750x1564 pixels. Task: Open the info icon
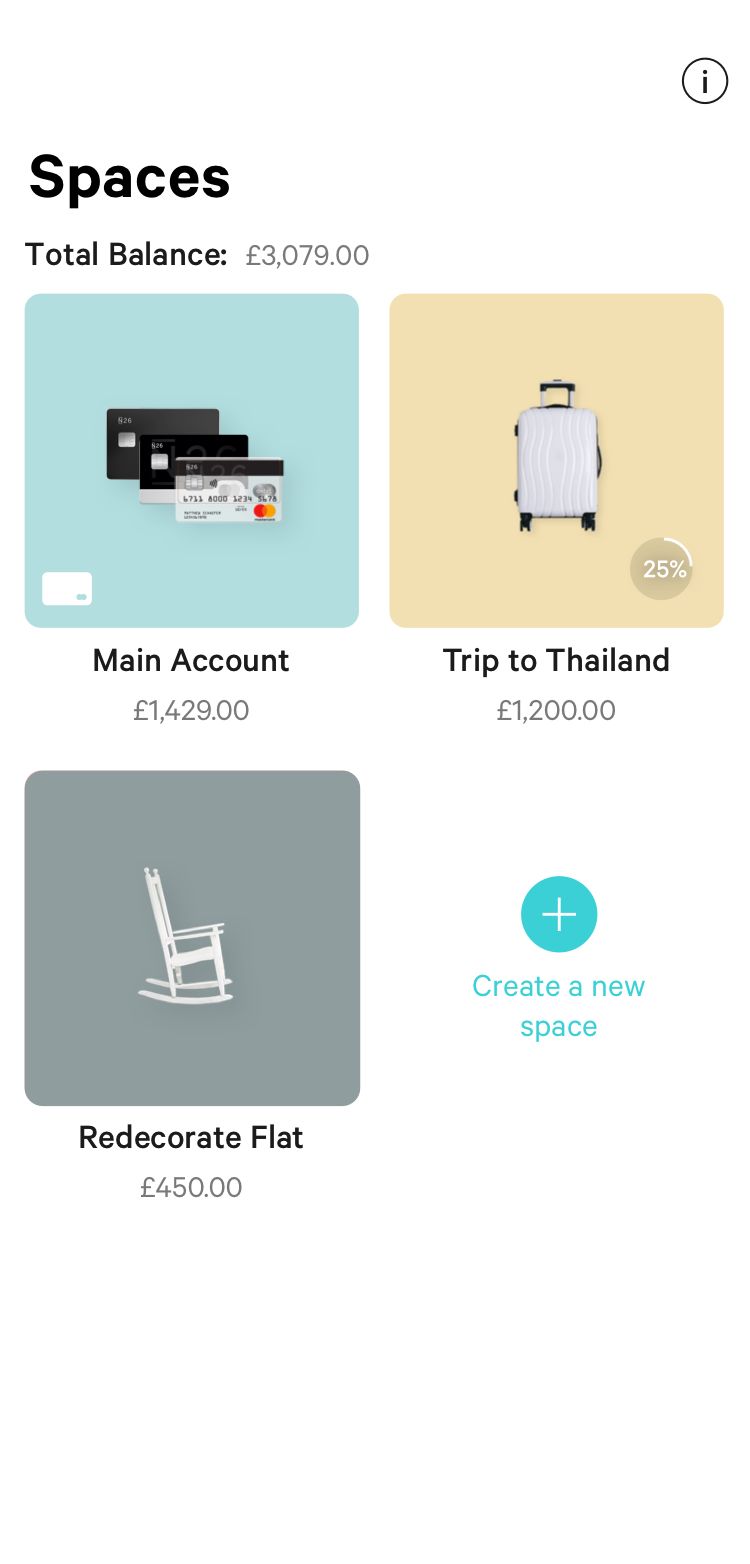coord(705,81)
